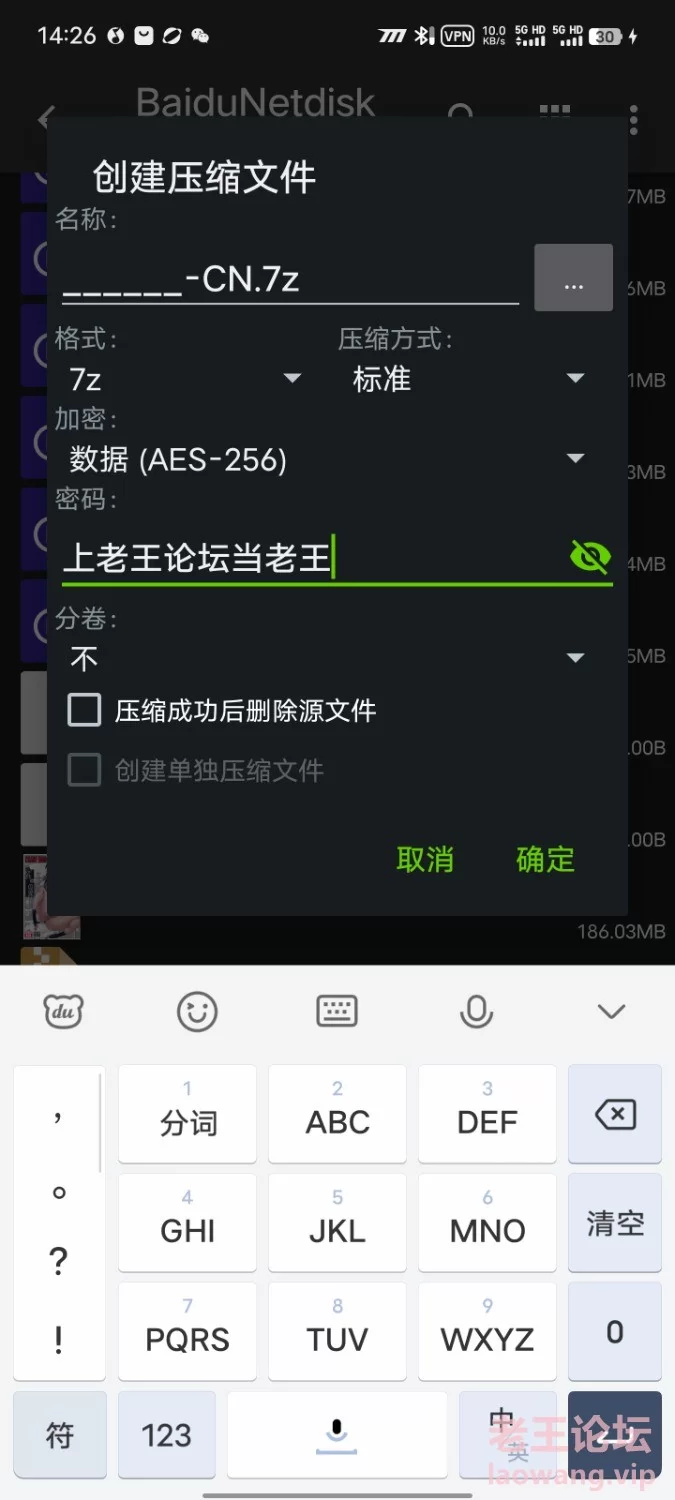The width and height of the screenshot is (675, 1500).
Task: Tap the keyboard backspace key
Action: pyautogui.click(x=615, y=1114)
